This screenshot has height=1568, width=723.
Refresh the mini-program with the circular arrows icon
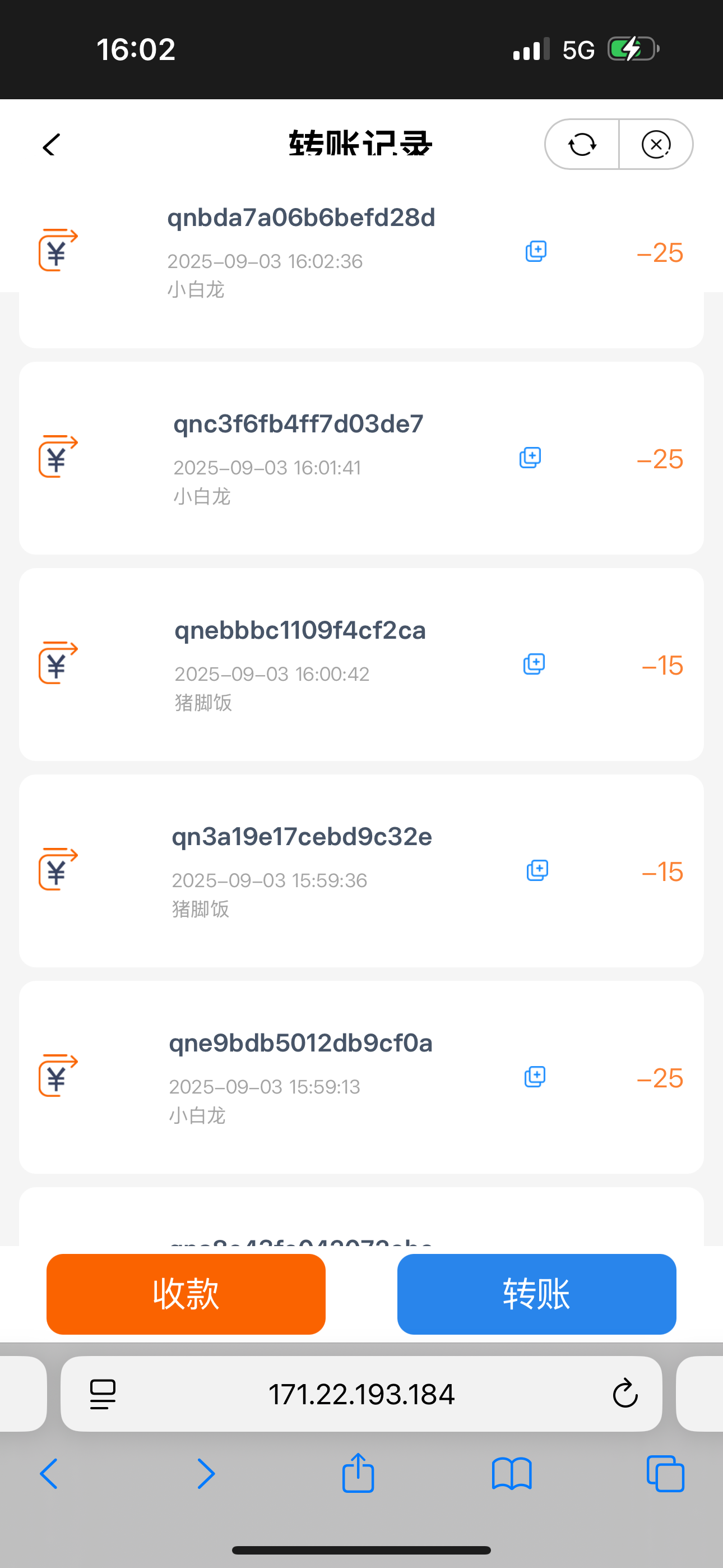click(582, 144)
